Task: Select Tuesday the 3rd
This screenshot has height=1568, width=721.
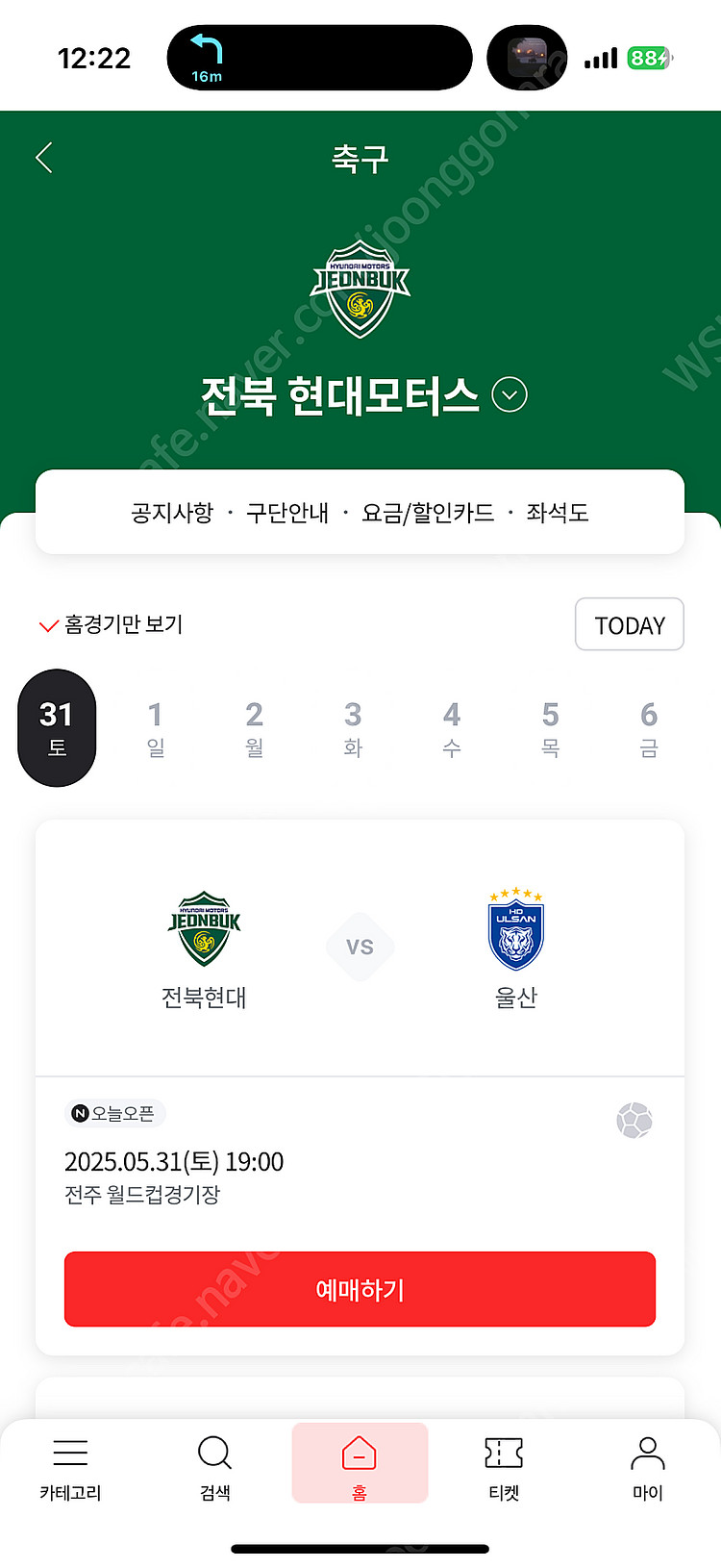Action: (x=353, y=727)
